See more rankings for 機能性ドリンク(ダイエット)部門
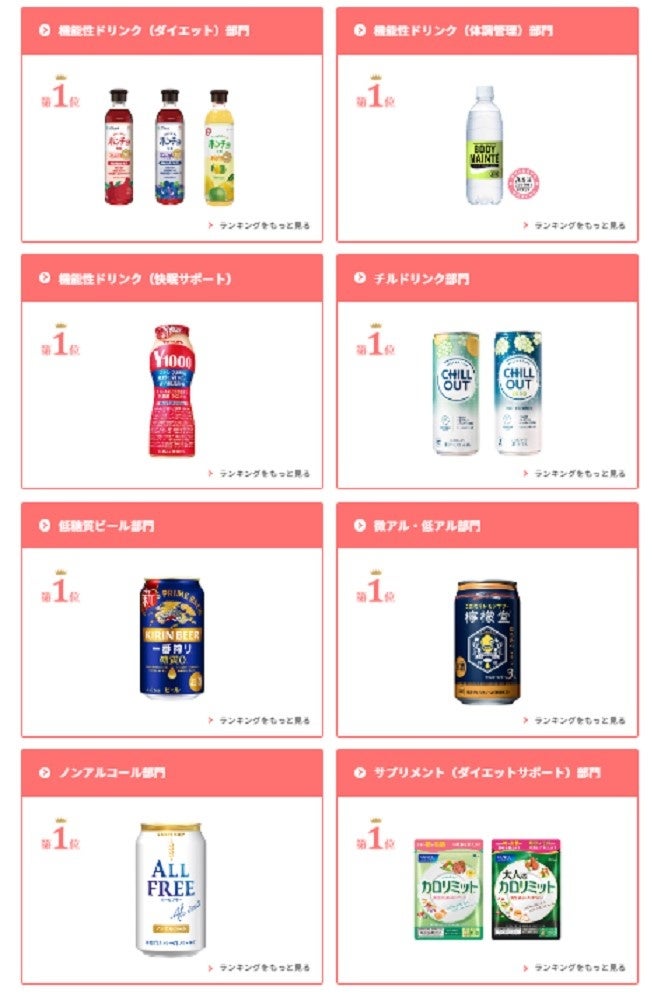Image resolution: width=654 pixels, height=1000 pixels. click(x=264, y=226)
